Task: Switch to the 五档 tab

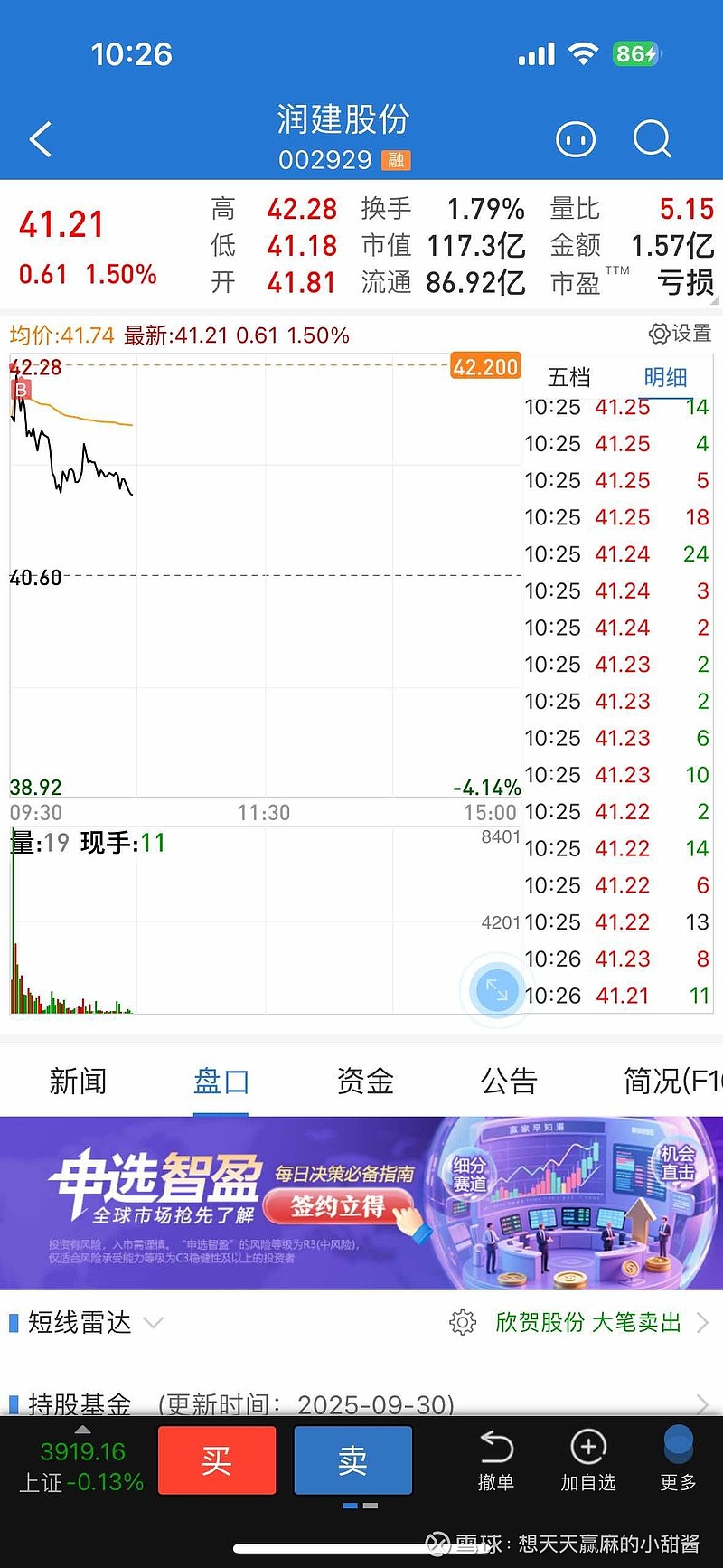Action: tap(569, 377)
